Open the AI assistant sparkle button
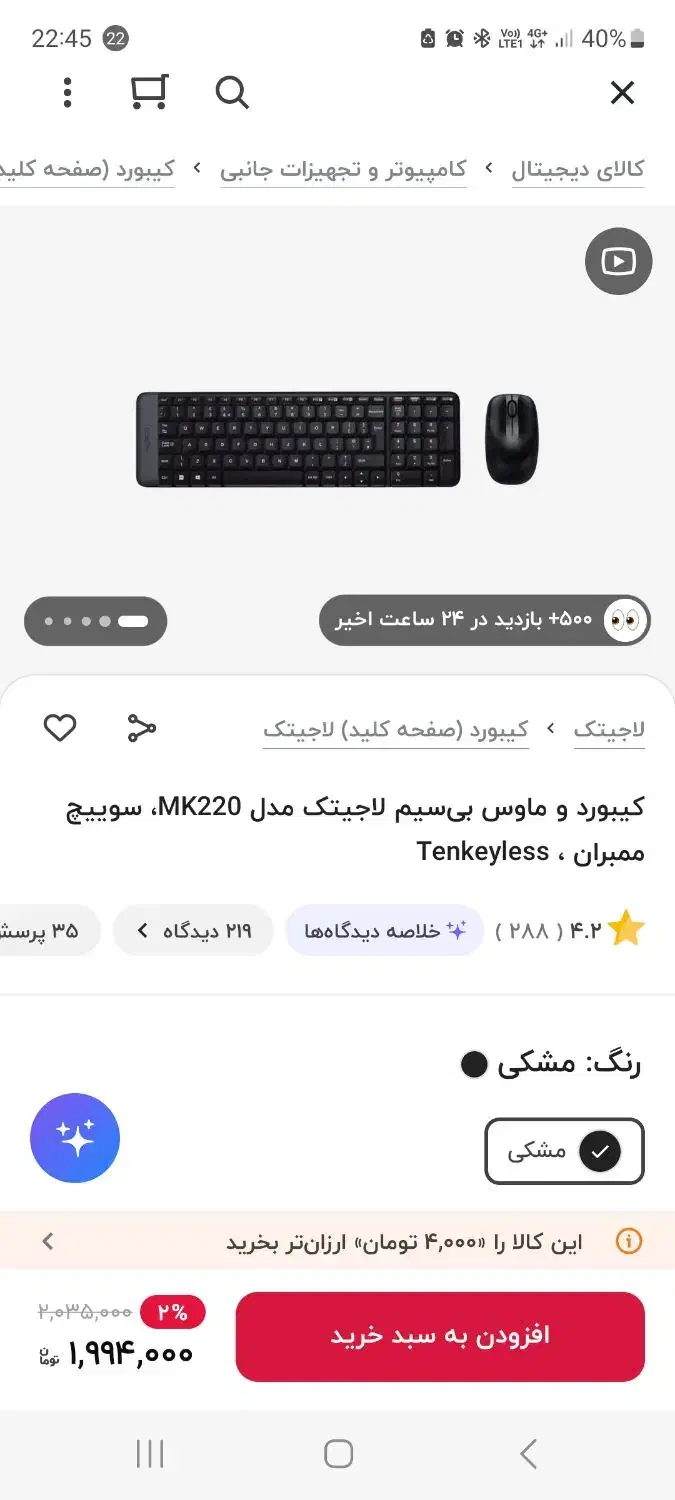The image size is (675, 1500). pyautogui.click(x=75, y=1138)
